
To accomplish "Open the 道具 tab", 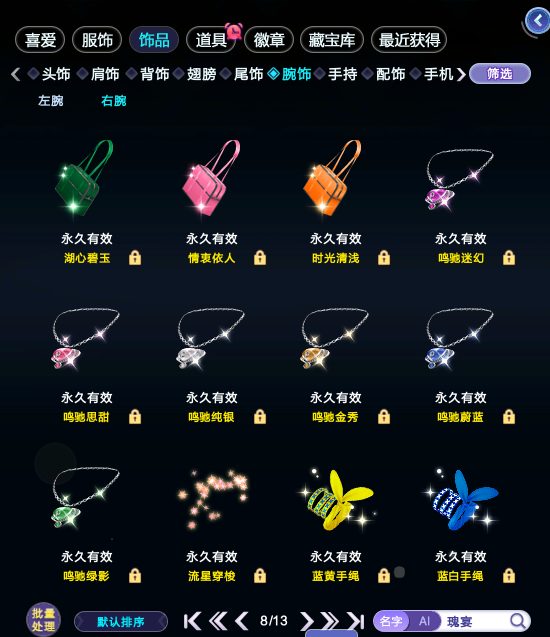I will (x=211, y=40).
